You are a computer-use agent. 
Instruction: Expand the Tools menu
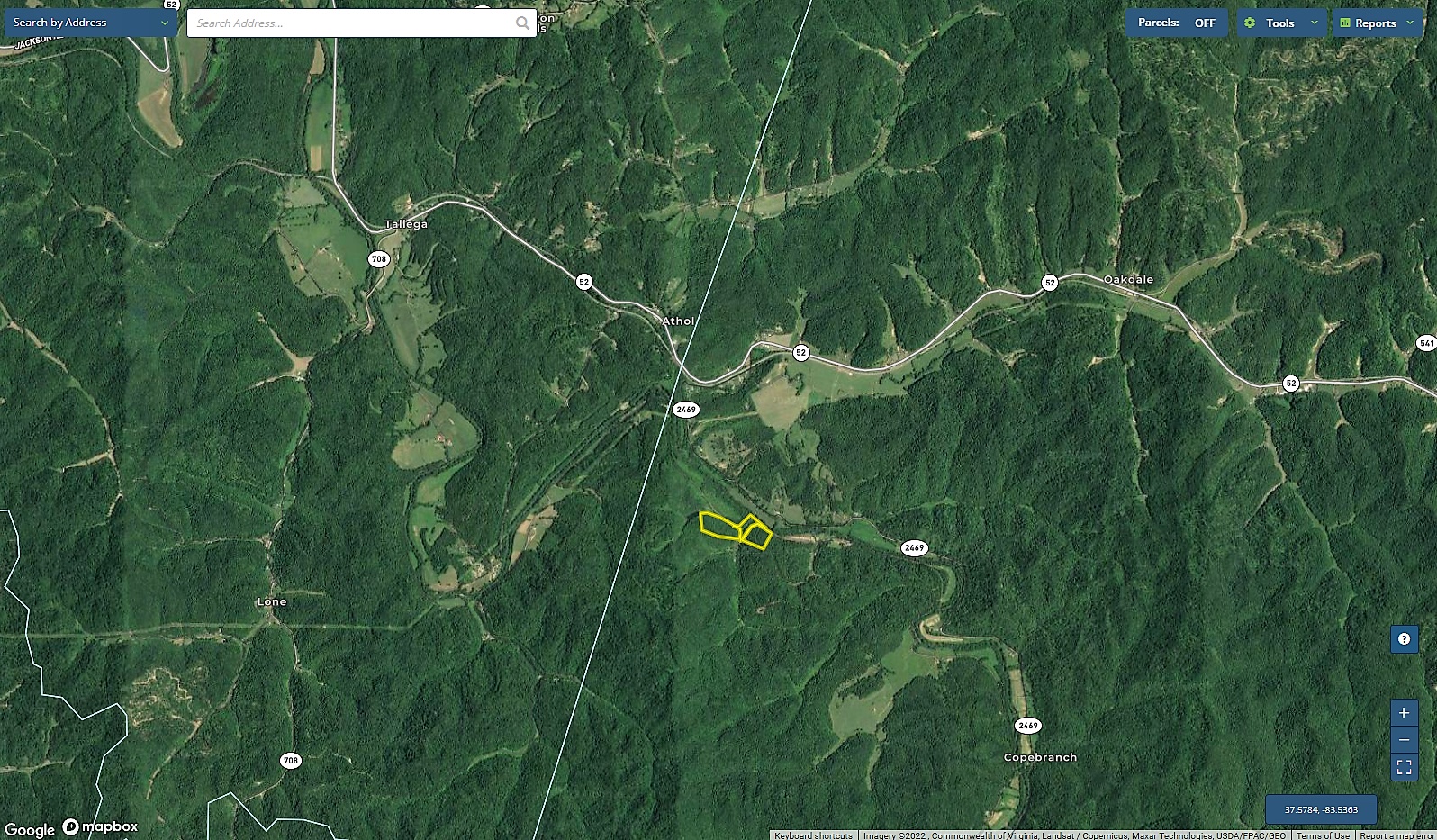pyautogui.click(x=1281, y=23)
